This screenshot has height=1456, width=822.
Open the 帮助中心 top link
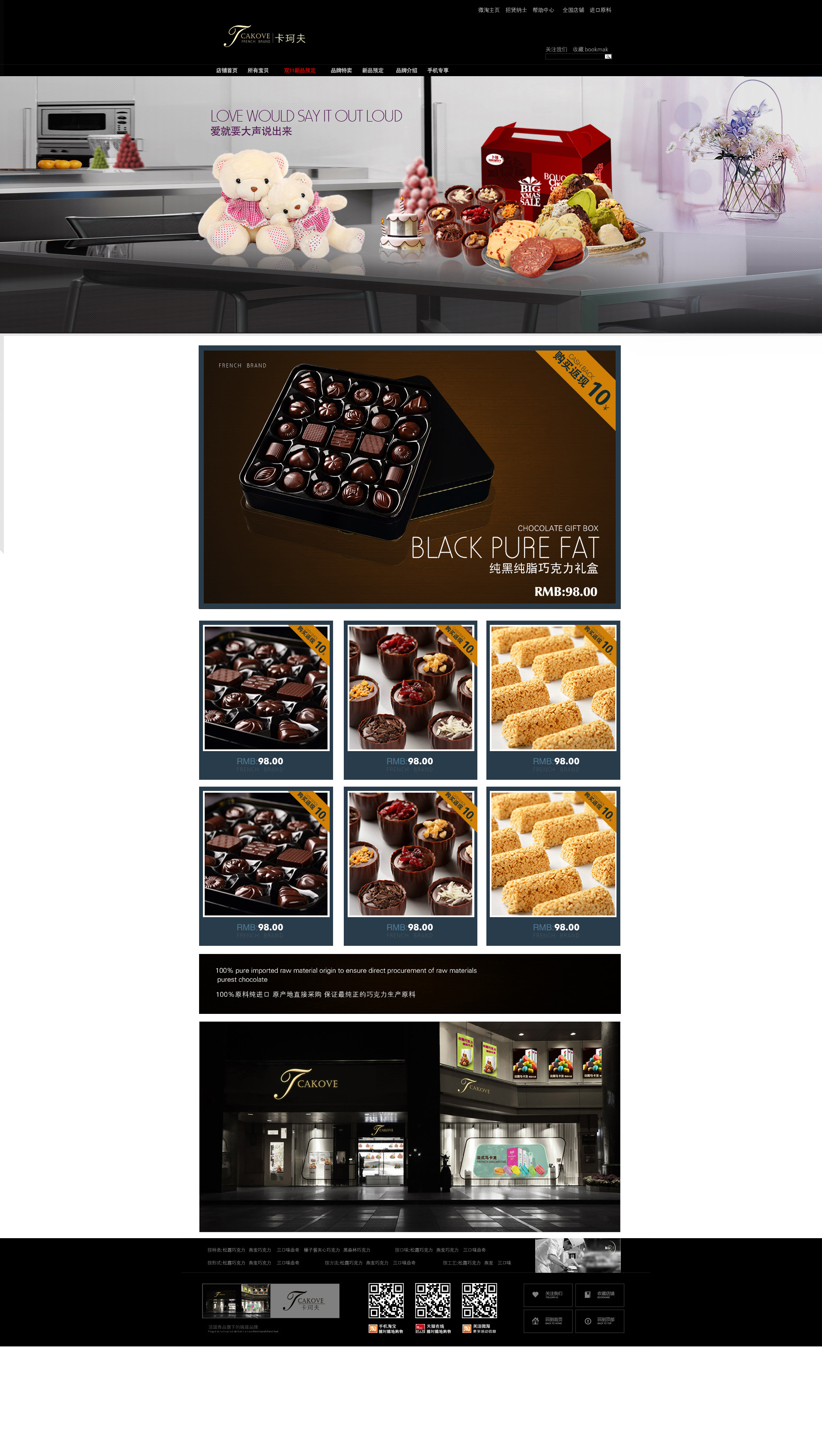tap(543, 10)
